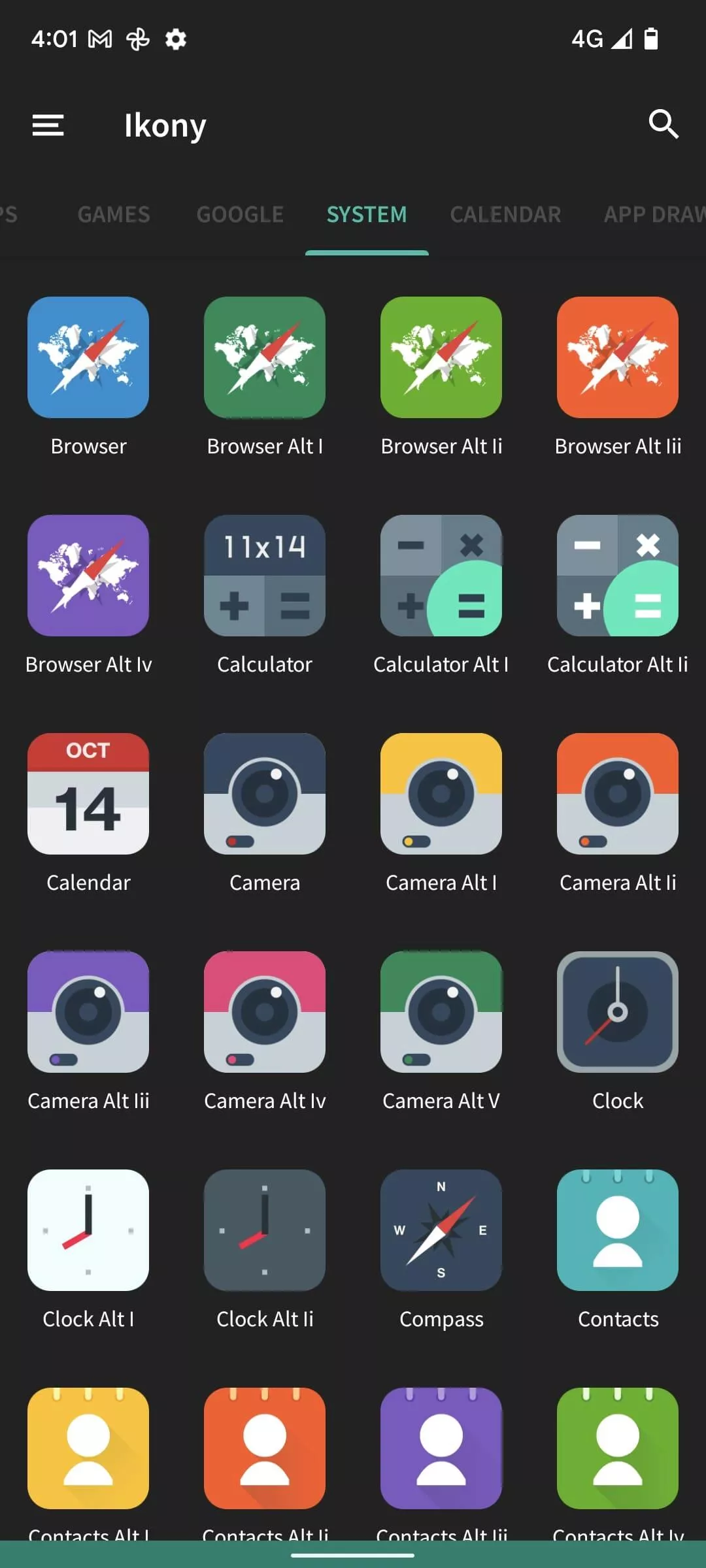This screenshot has height=1568, width=706.
Task: Select the blue Browser icon
Action: 88,357
